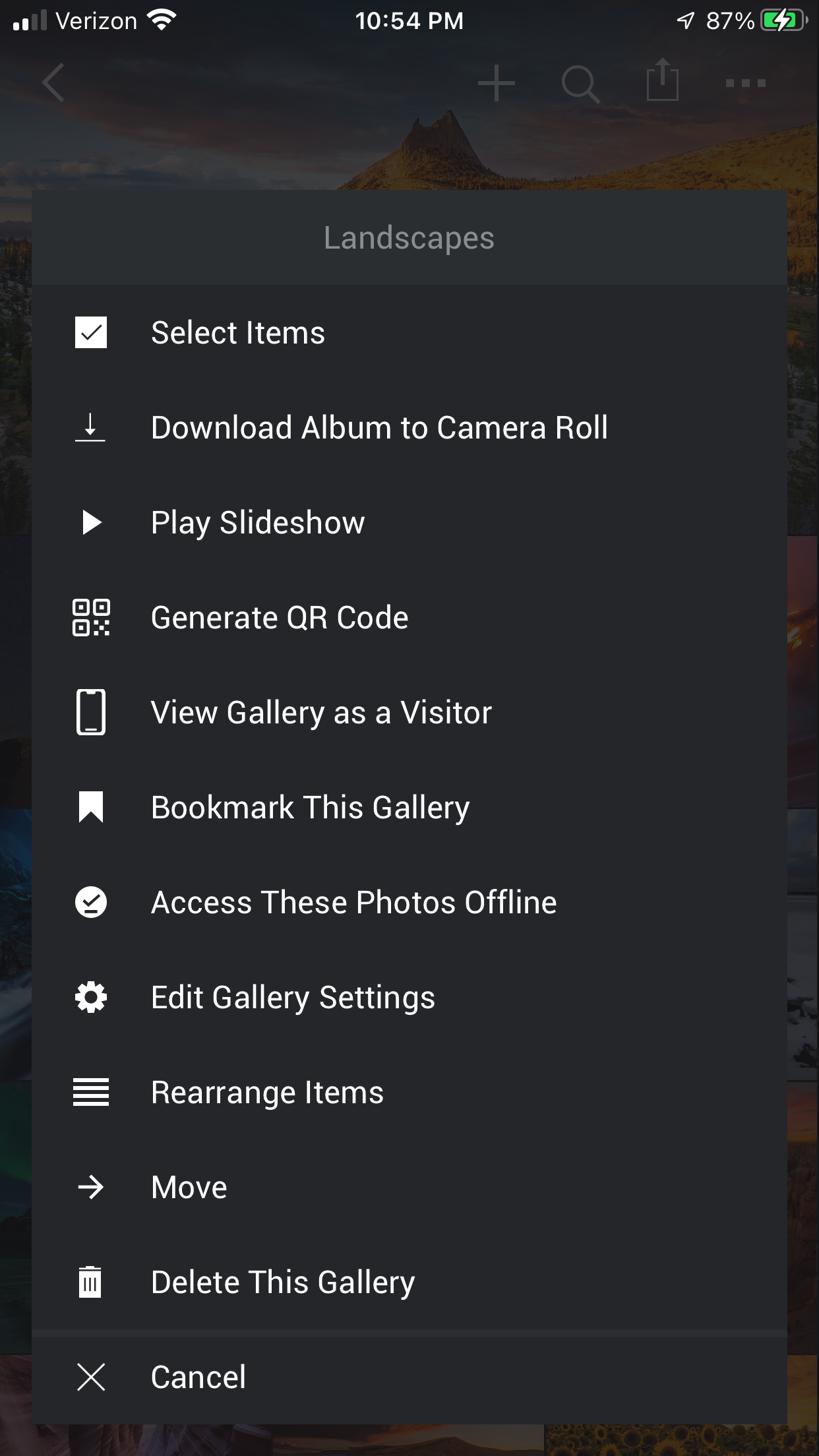Choose Delete This Gallery

click(282, 1281)
